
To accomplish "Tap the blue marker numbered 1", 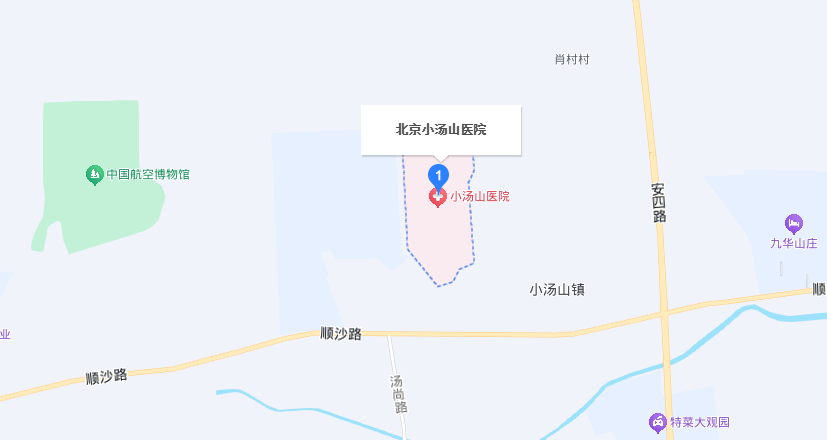I will pos(437,175).
